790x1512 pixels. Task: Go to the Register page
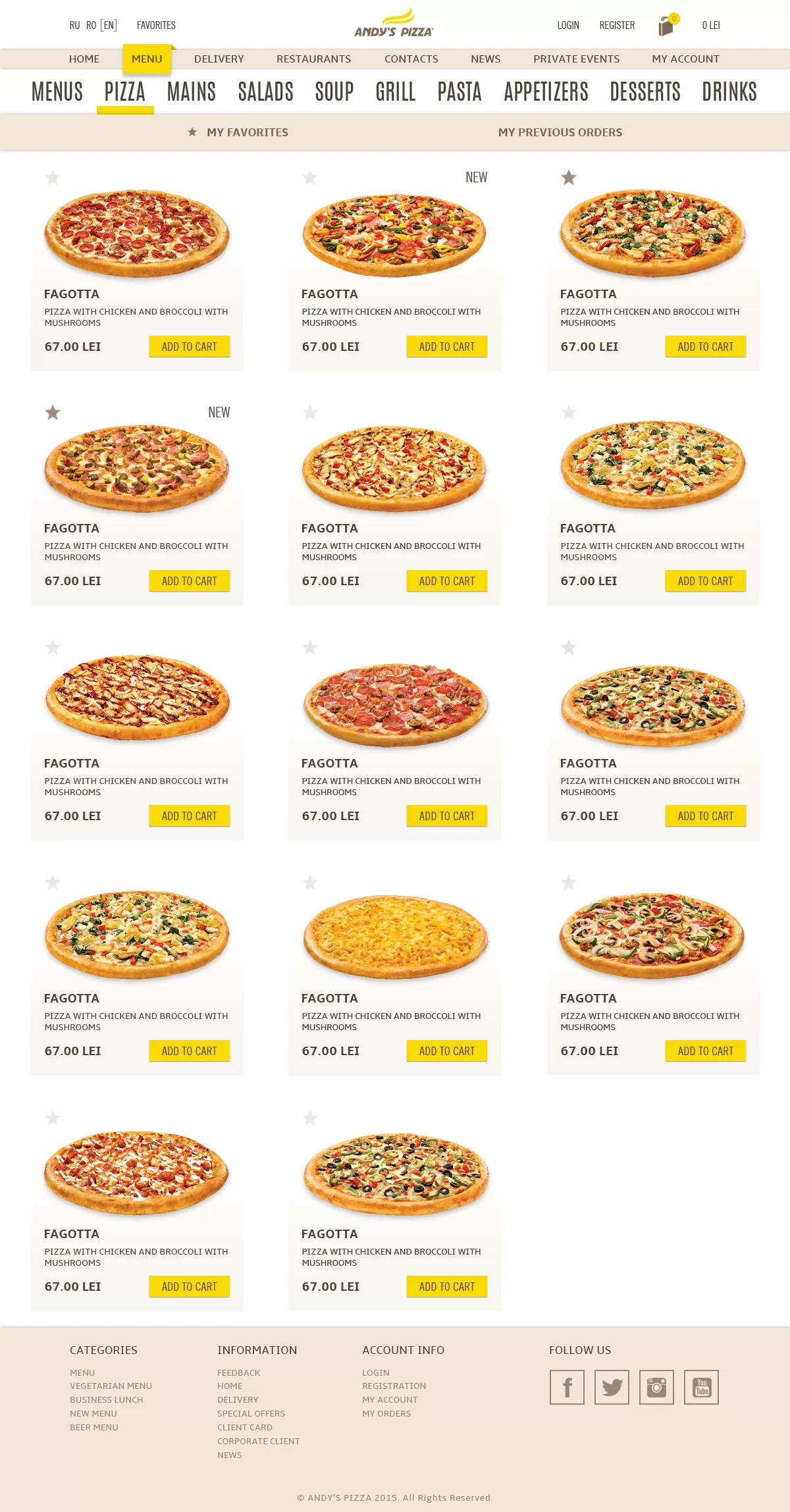(x=617, y=25)
